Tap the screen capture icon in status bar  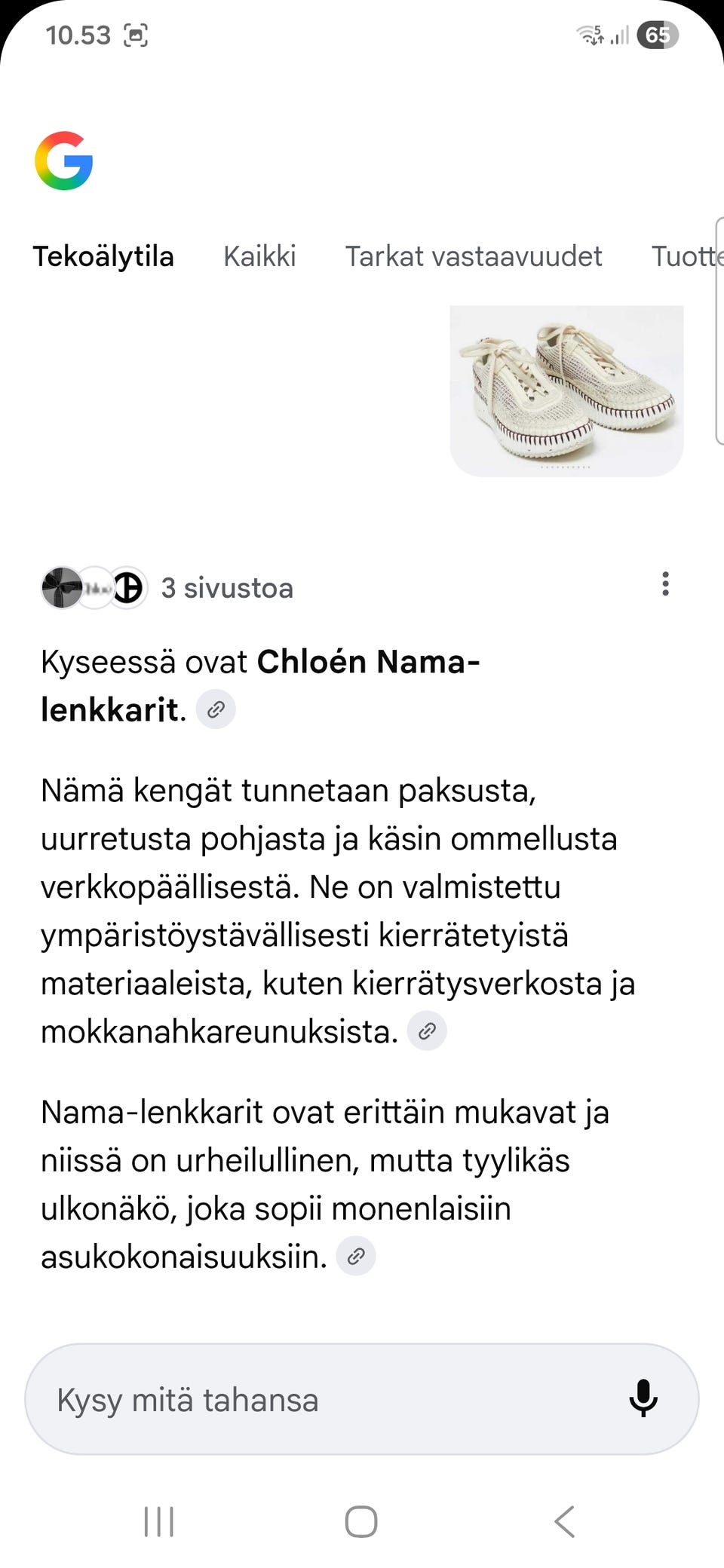137,35
